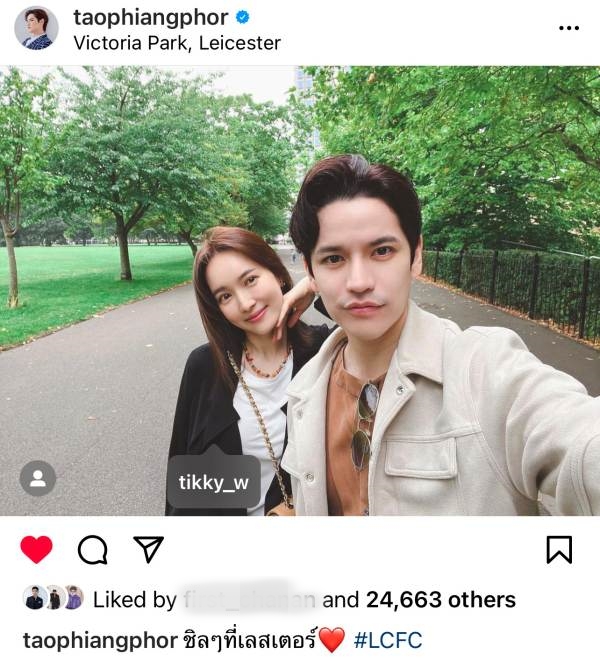Save post with bookmark icon

point(558,549)
